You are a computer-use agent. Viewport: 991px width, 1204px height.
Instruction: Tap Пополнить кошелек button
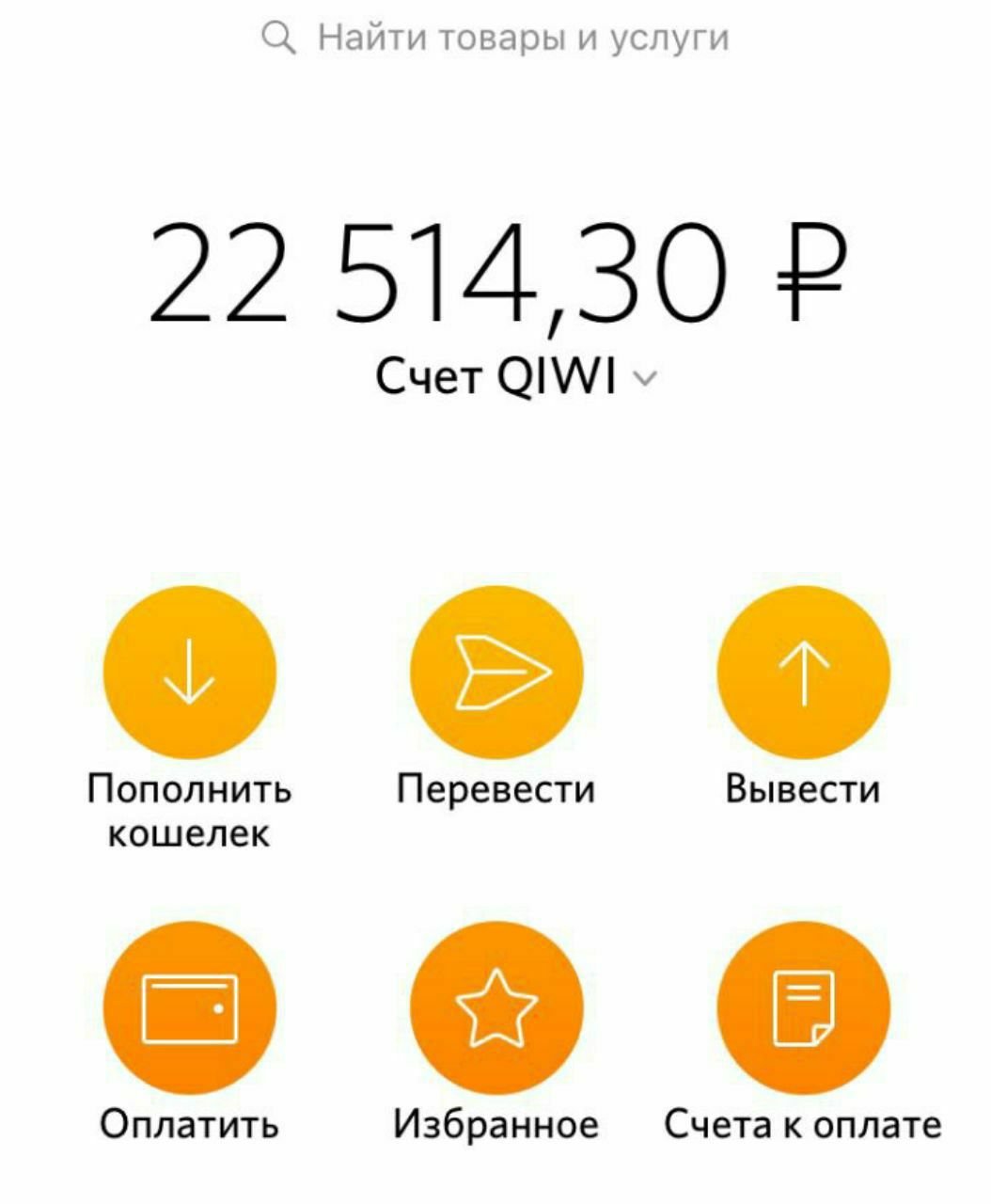[189, 672]
